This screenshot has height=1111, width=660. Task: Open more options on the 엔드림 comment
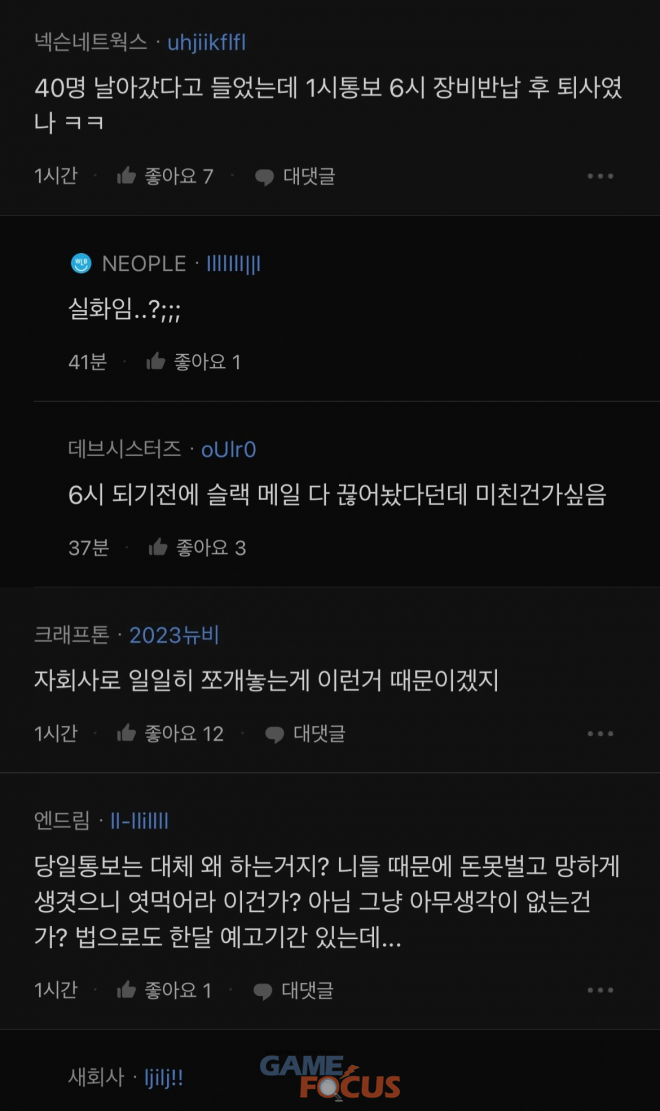pos(600,990)
